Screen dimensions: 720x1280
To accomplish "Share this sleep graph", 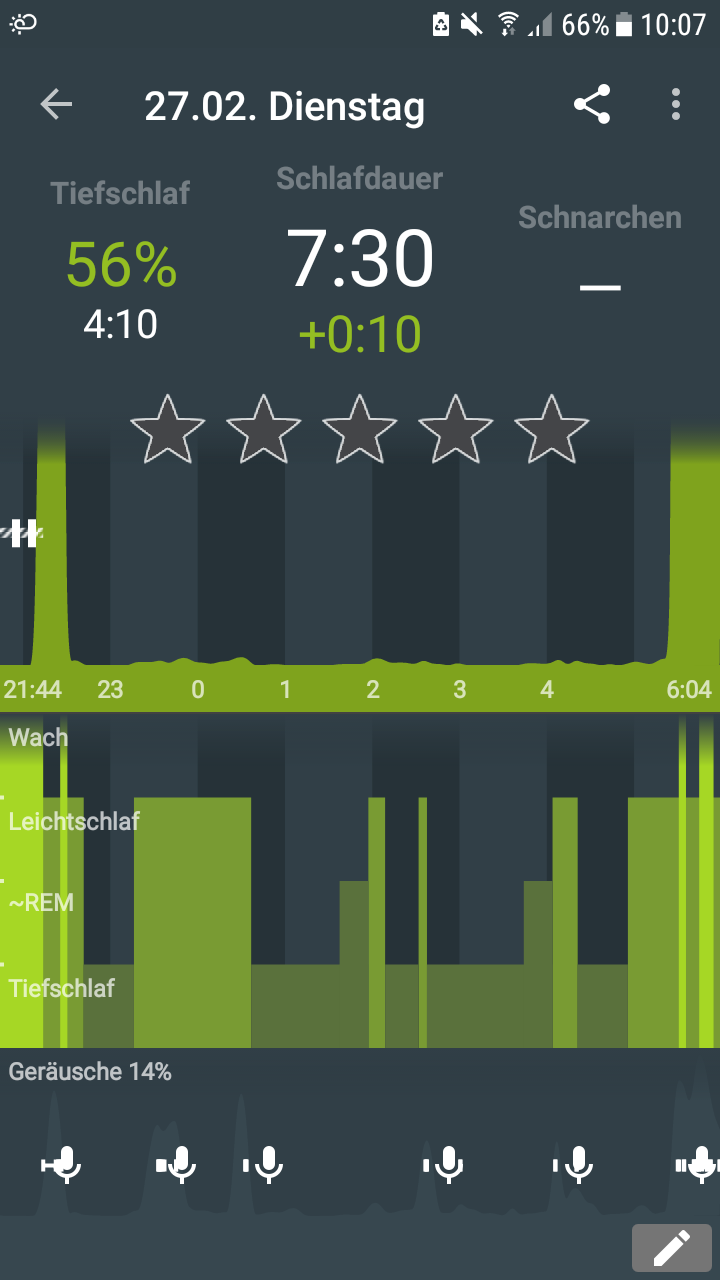I will coord(592,105).
